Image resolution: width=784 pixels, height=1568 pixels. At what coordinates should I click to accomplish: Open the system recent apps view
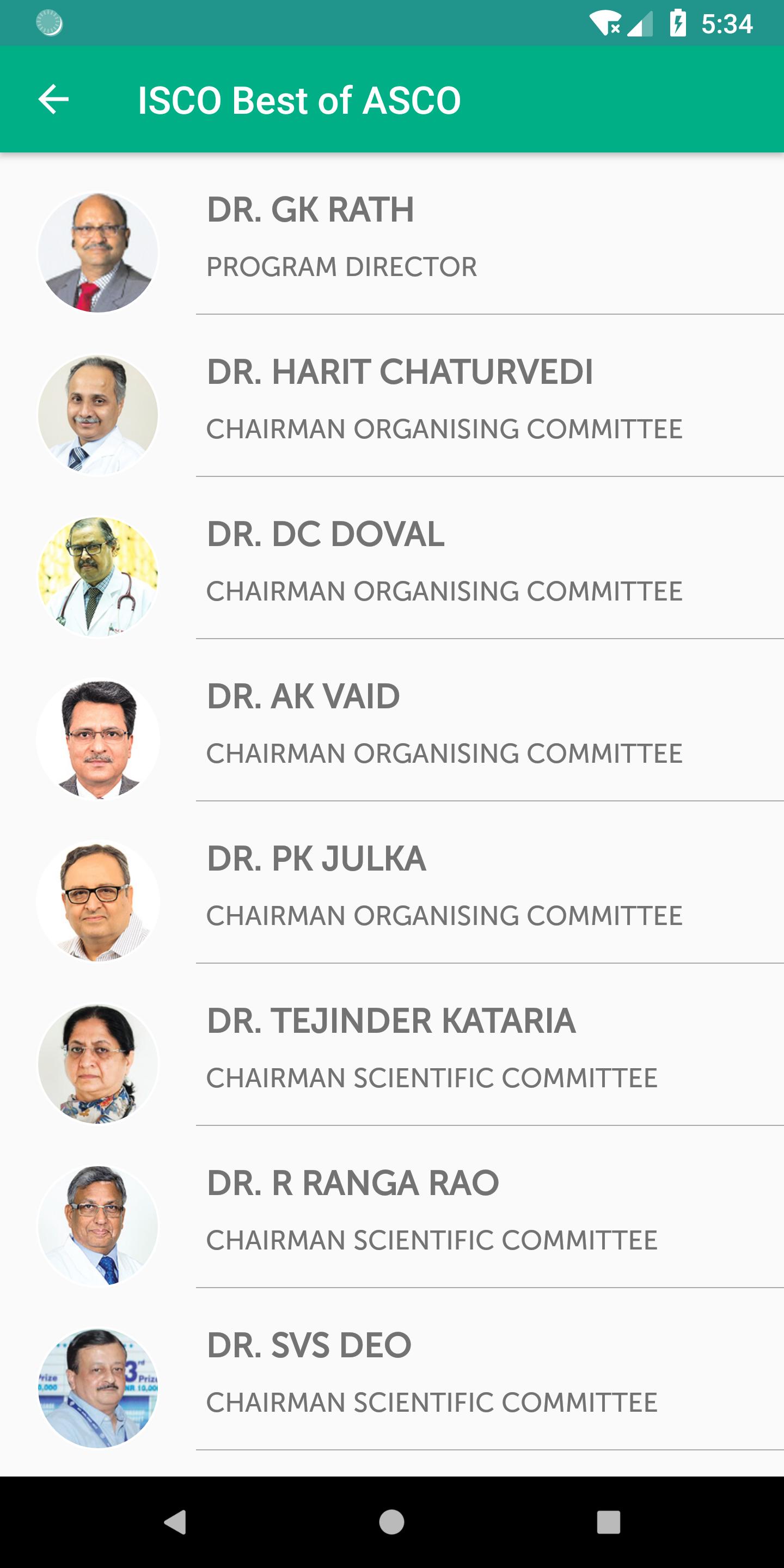coord(608,1522)
